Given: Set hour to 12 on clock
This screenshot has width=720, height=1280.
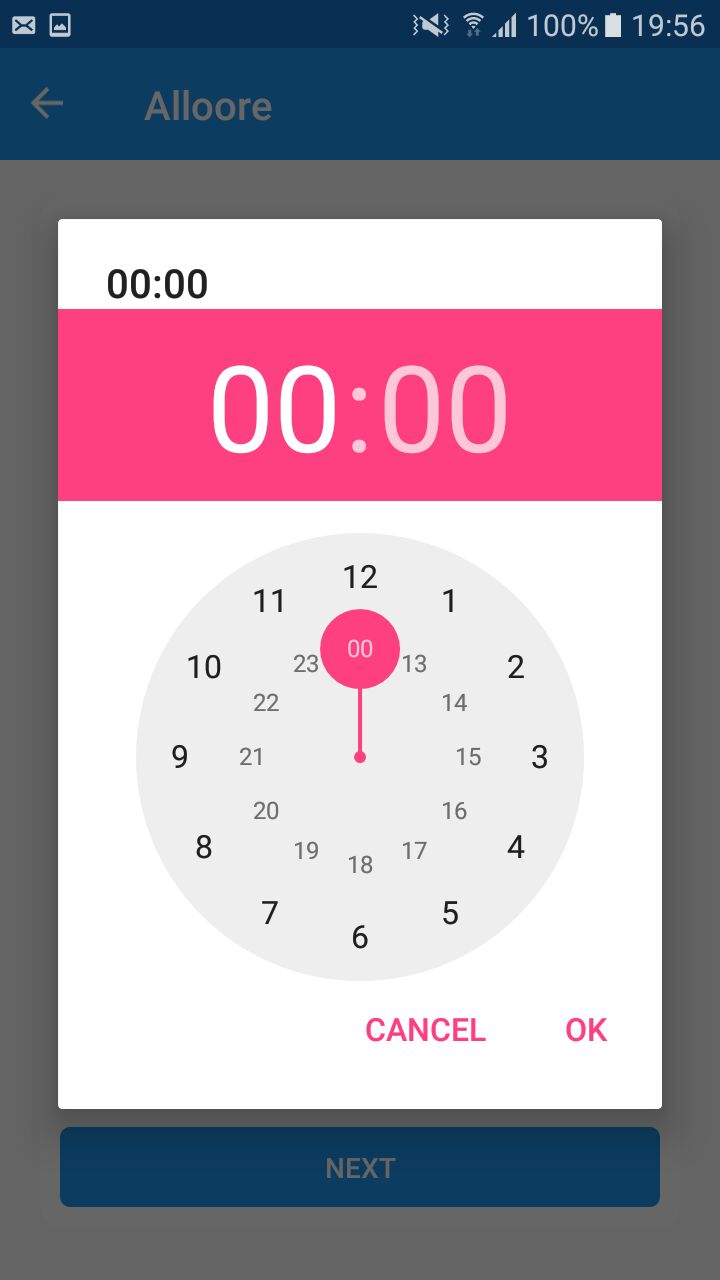Looking at the screenshot, I should point(360,577).
